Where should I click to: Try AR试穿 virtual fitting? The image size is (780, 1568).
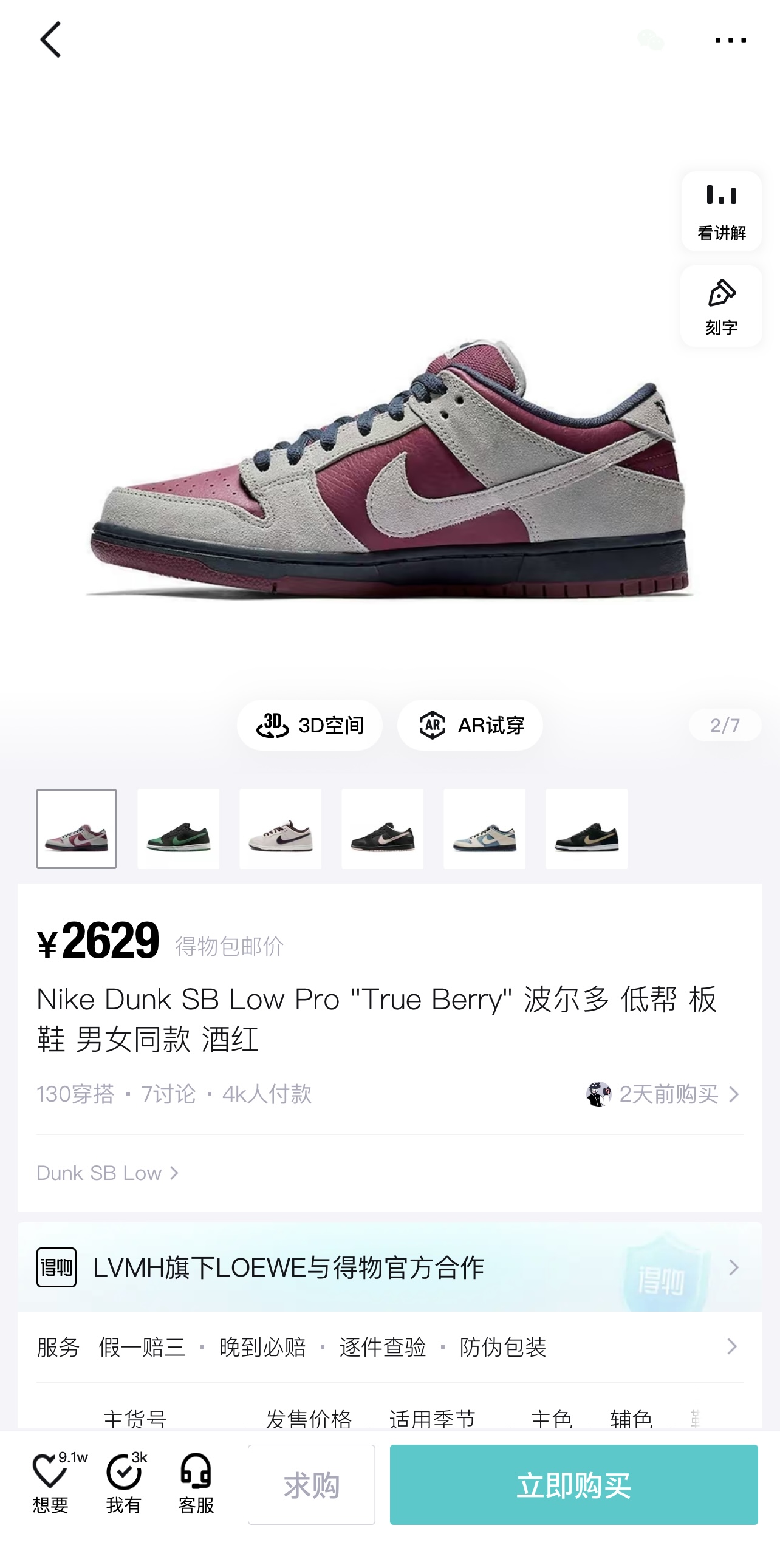click(470, 725)
